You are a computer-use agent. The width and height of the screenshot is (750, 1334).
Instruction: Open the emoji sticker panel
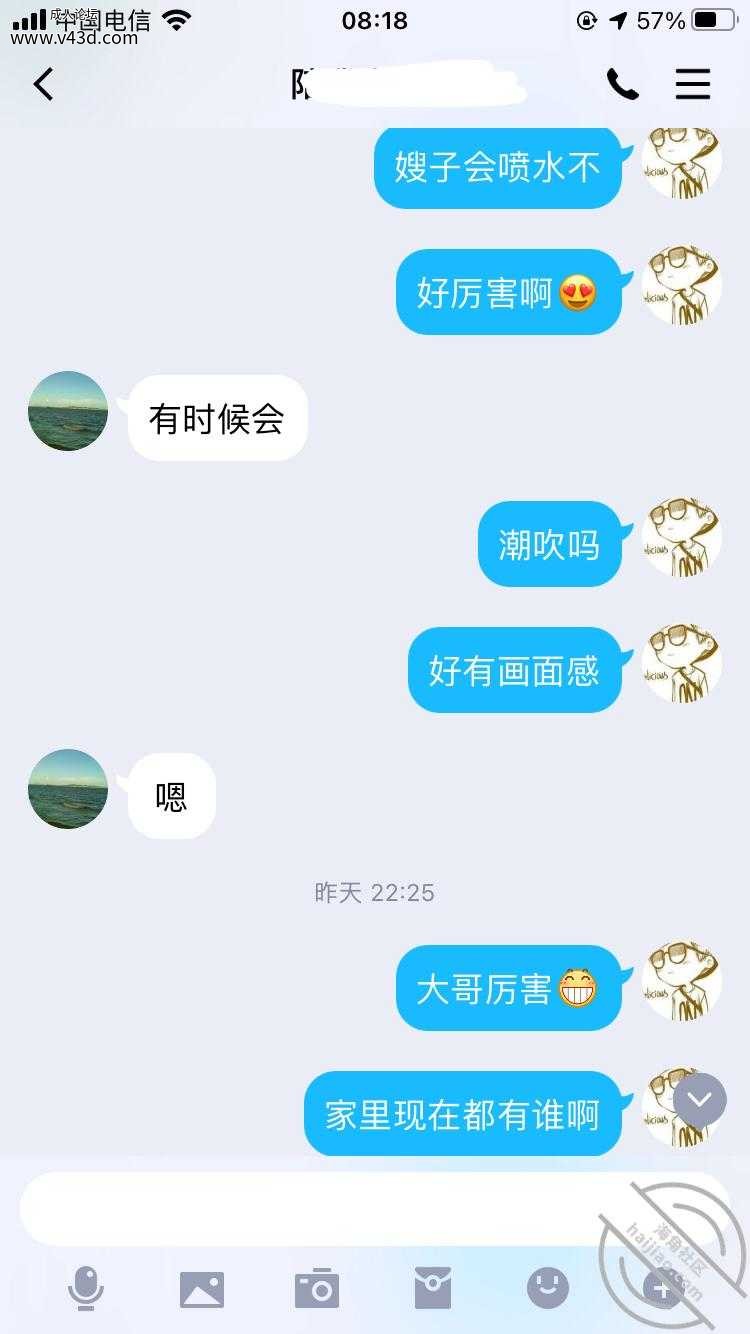pyautogui.click(x=548, y=1288)
